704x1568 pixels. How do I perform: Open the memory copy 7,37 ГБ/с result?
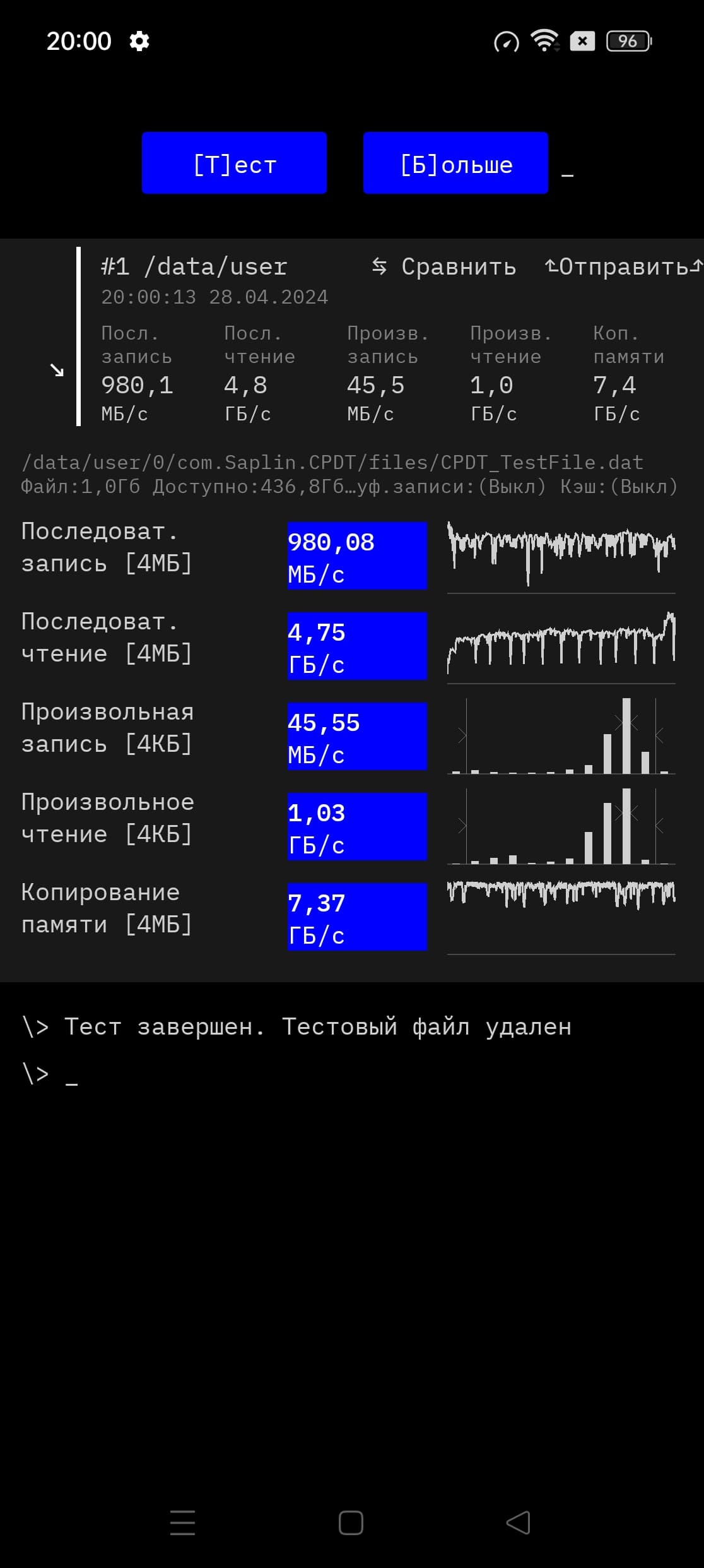(x=357, y=917)
